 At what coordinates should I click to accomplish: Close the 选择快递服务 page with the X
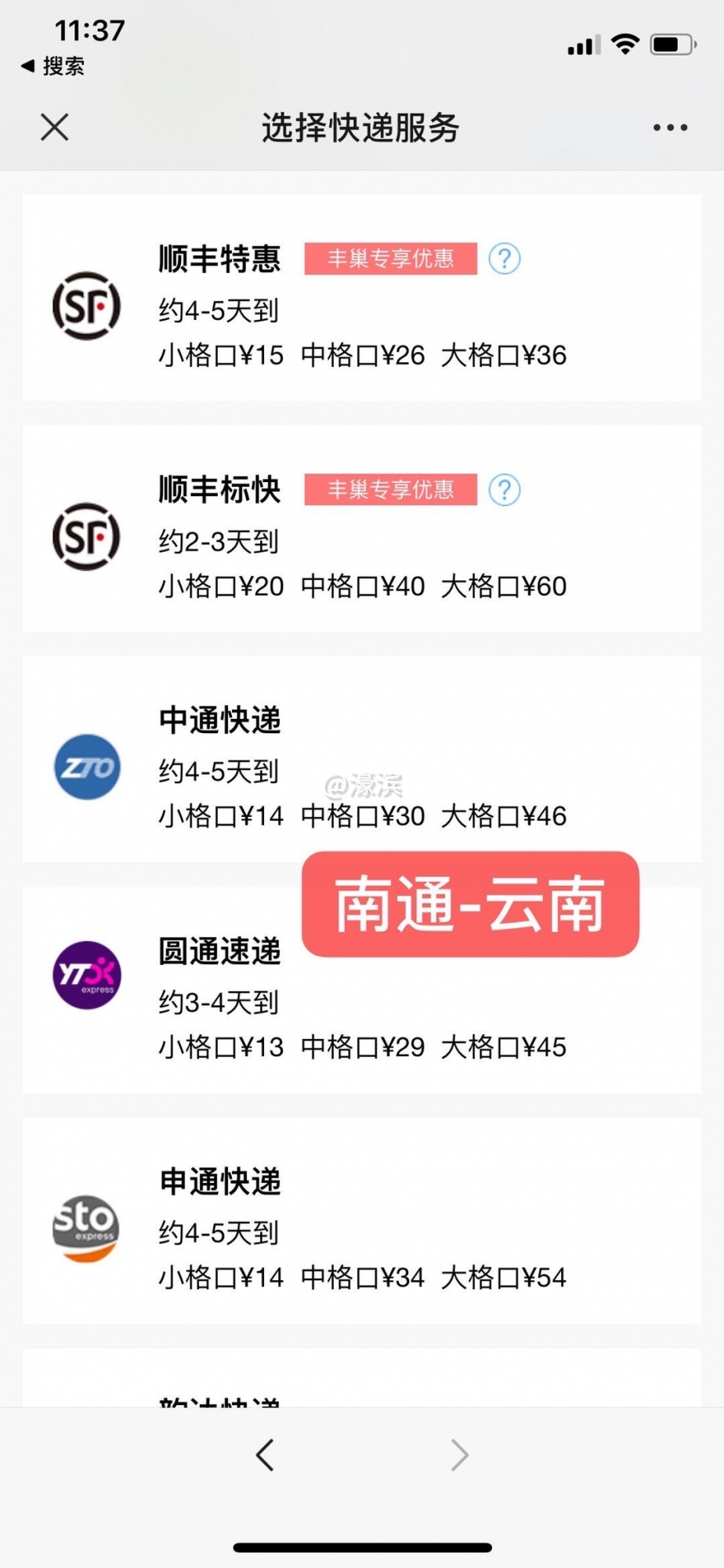(53, 127)
